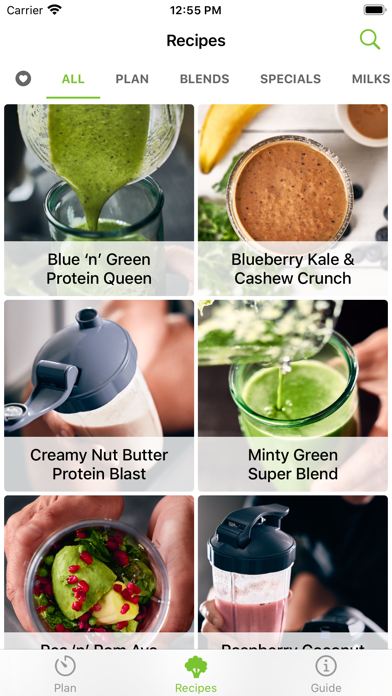Open the recipe search magnifier

point(369,40)
